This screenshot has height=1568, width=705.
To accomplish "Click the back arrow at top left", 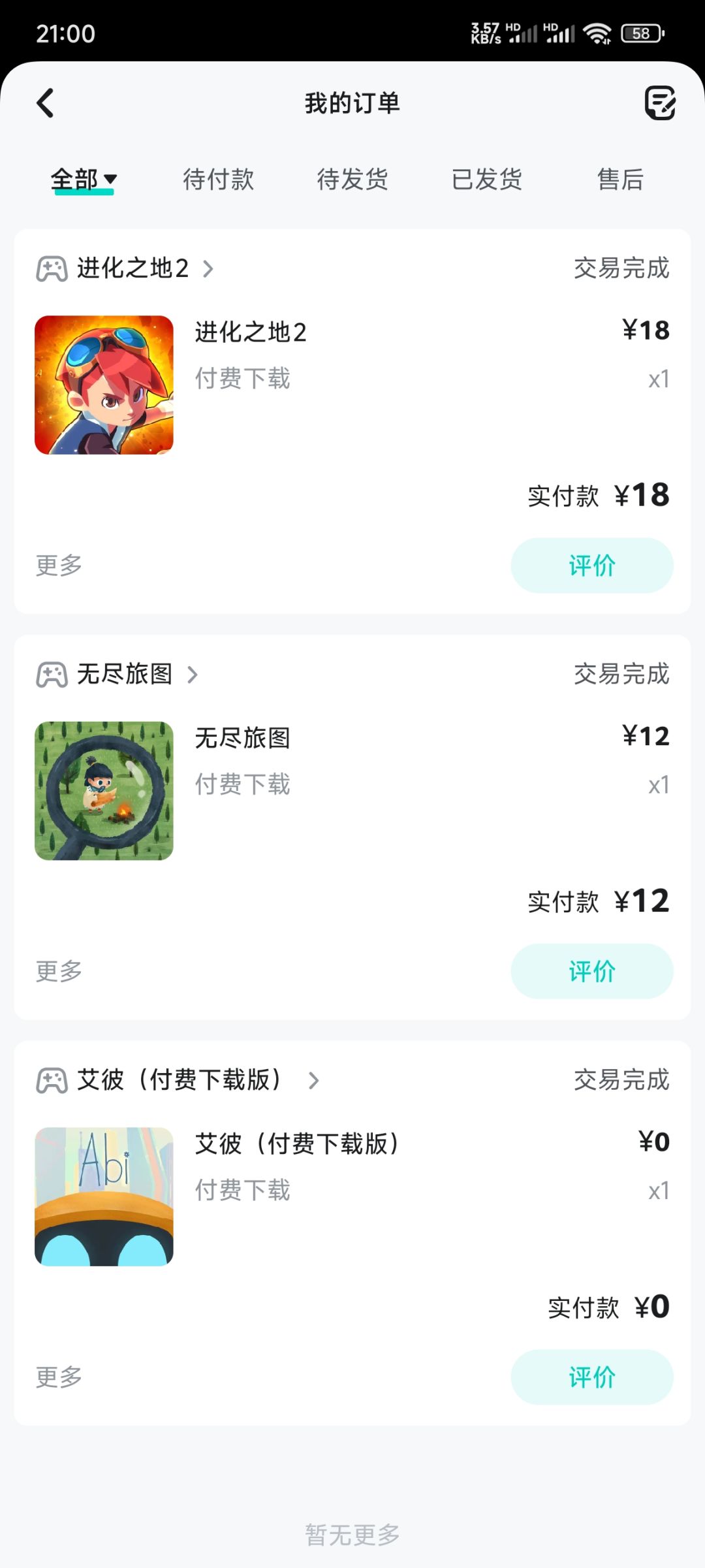I will tap(44, 103).
